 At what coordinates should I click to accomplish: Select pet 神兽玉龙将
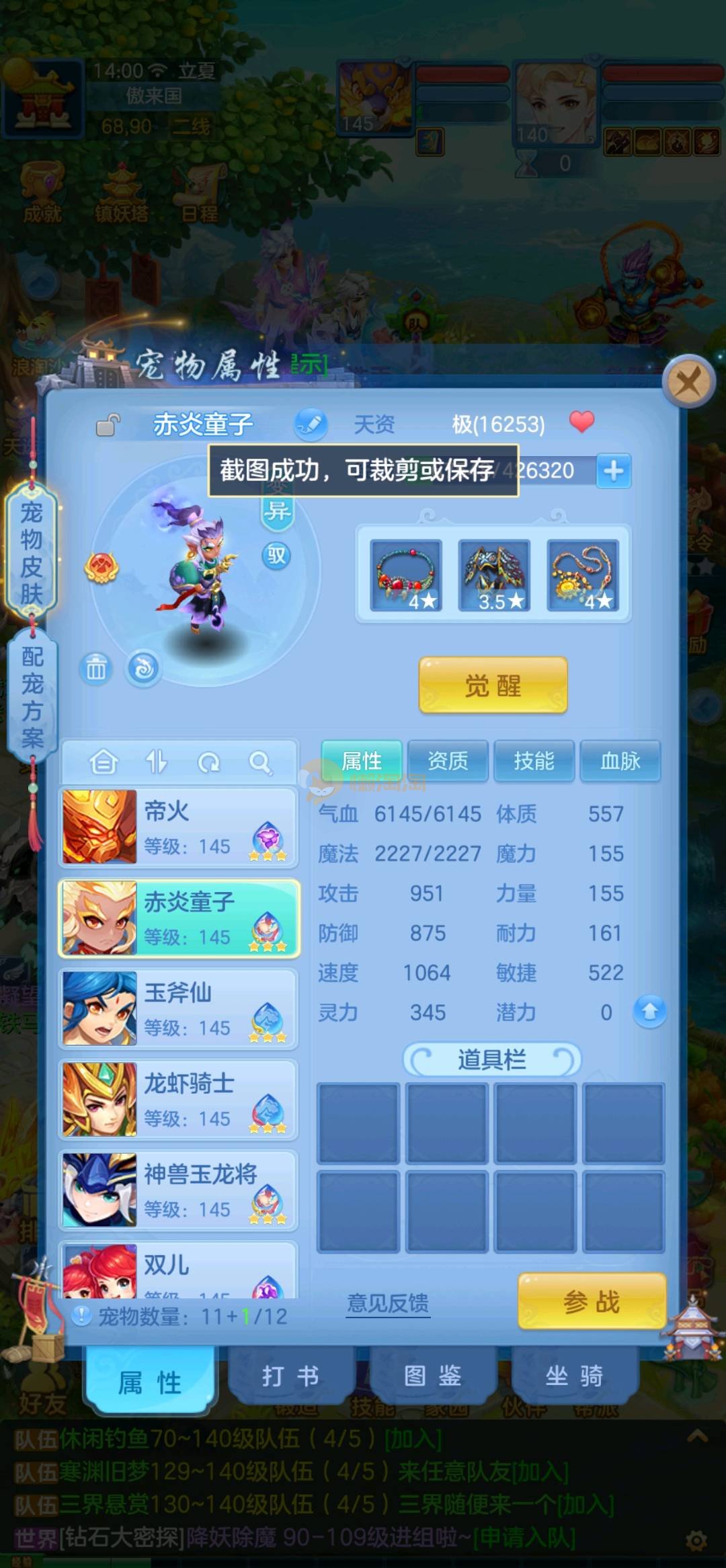click(178, 1190)
